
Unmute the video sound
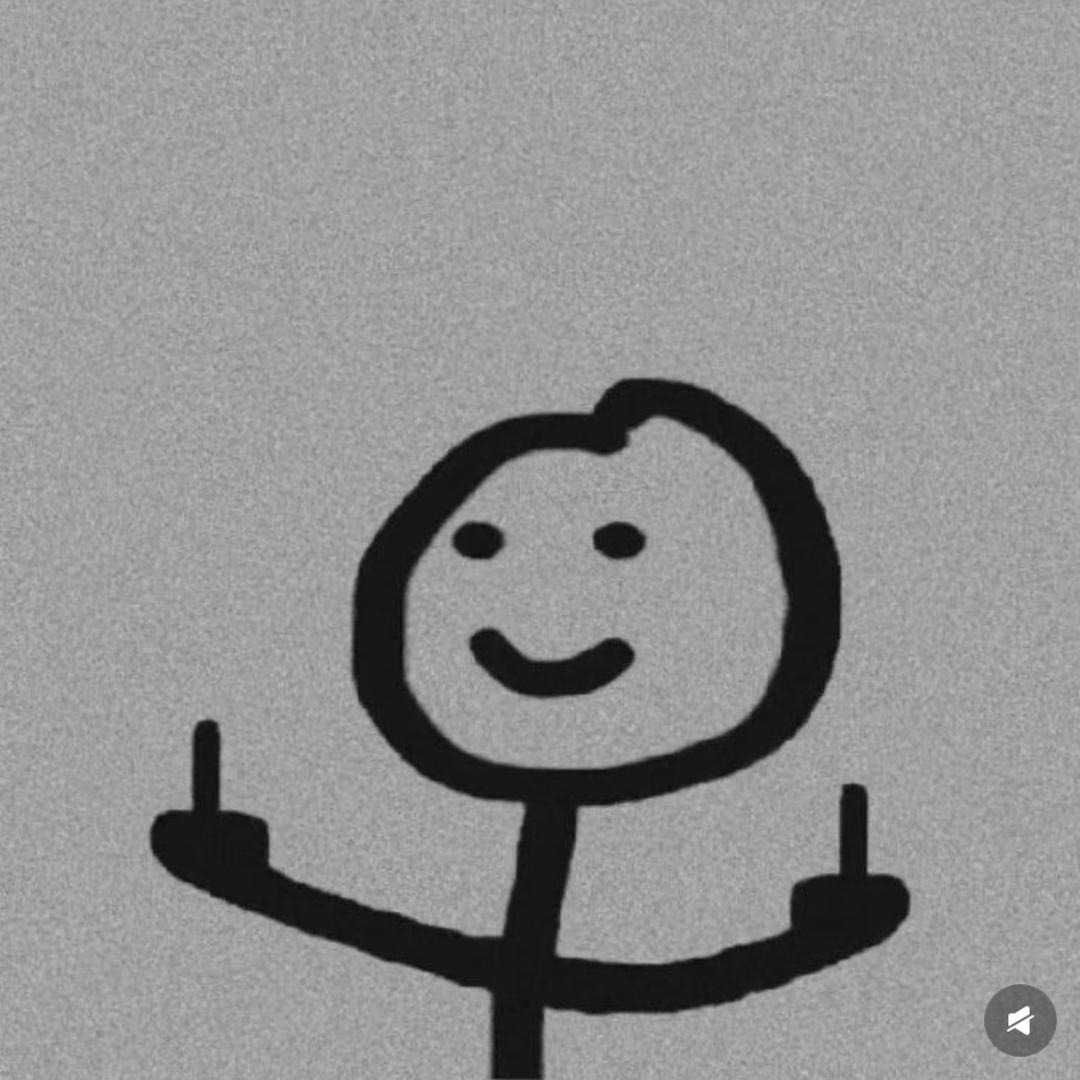[1020, 1020]
